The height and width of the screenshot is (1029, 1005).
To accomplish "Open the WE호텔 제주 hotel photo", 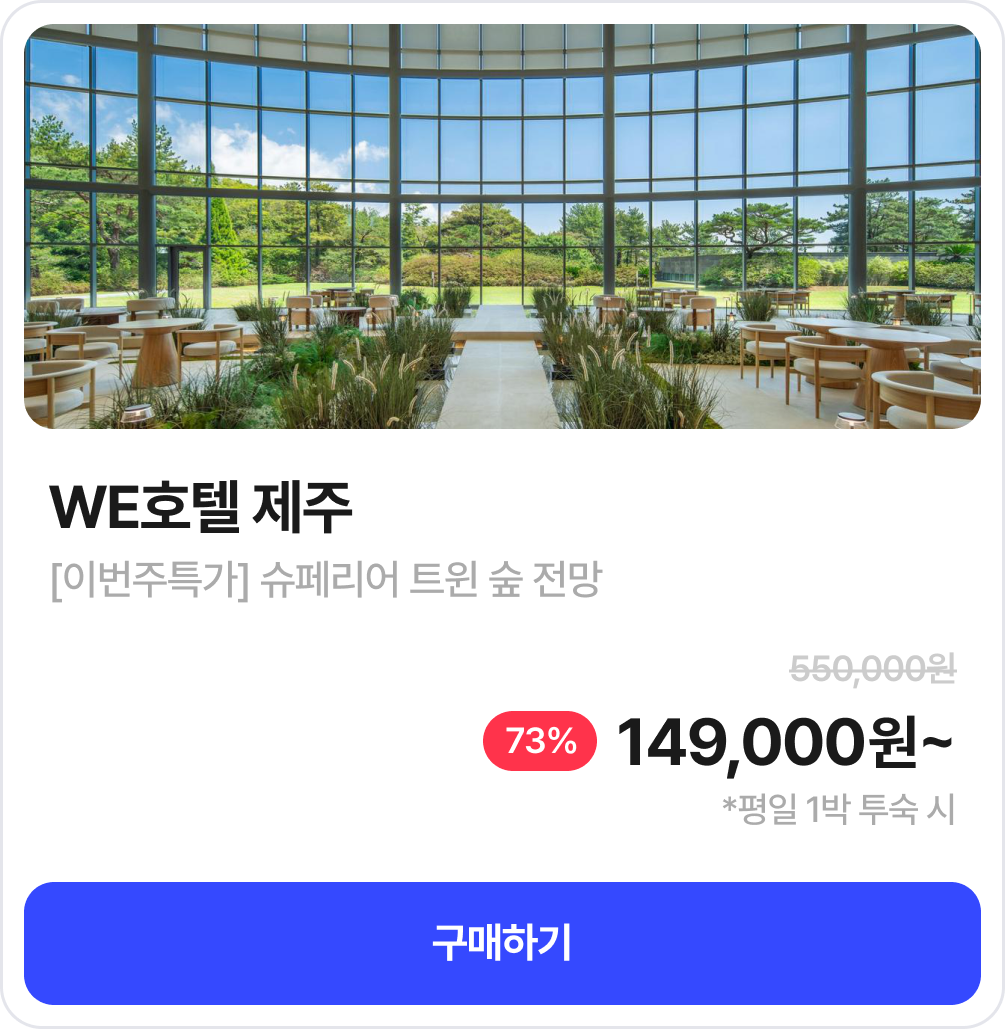I will tap(502, 226).
